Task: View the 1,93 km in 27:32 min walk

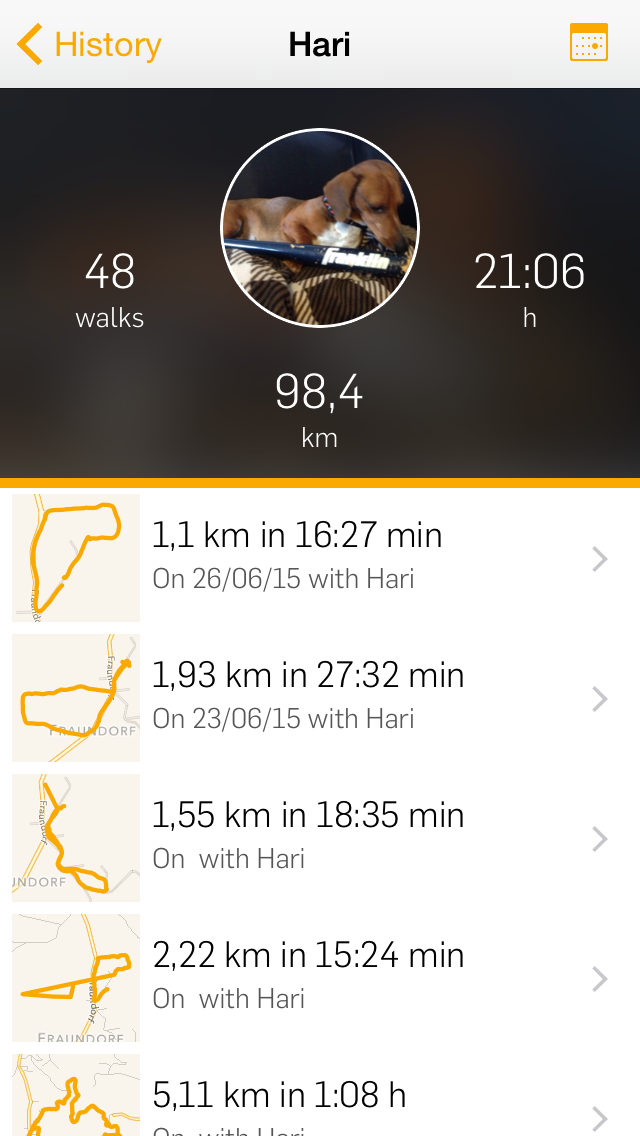Action: pos(320,697)
